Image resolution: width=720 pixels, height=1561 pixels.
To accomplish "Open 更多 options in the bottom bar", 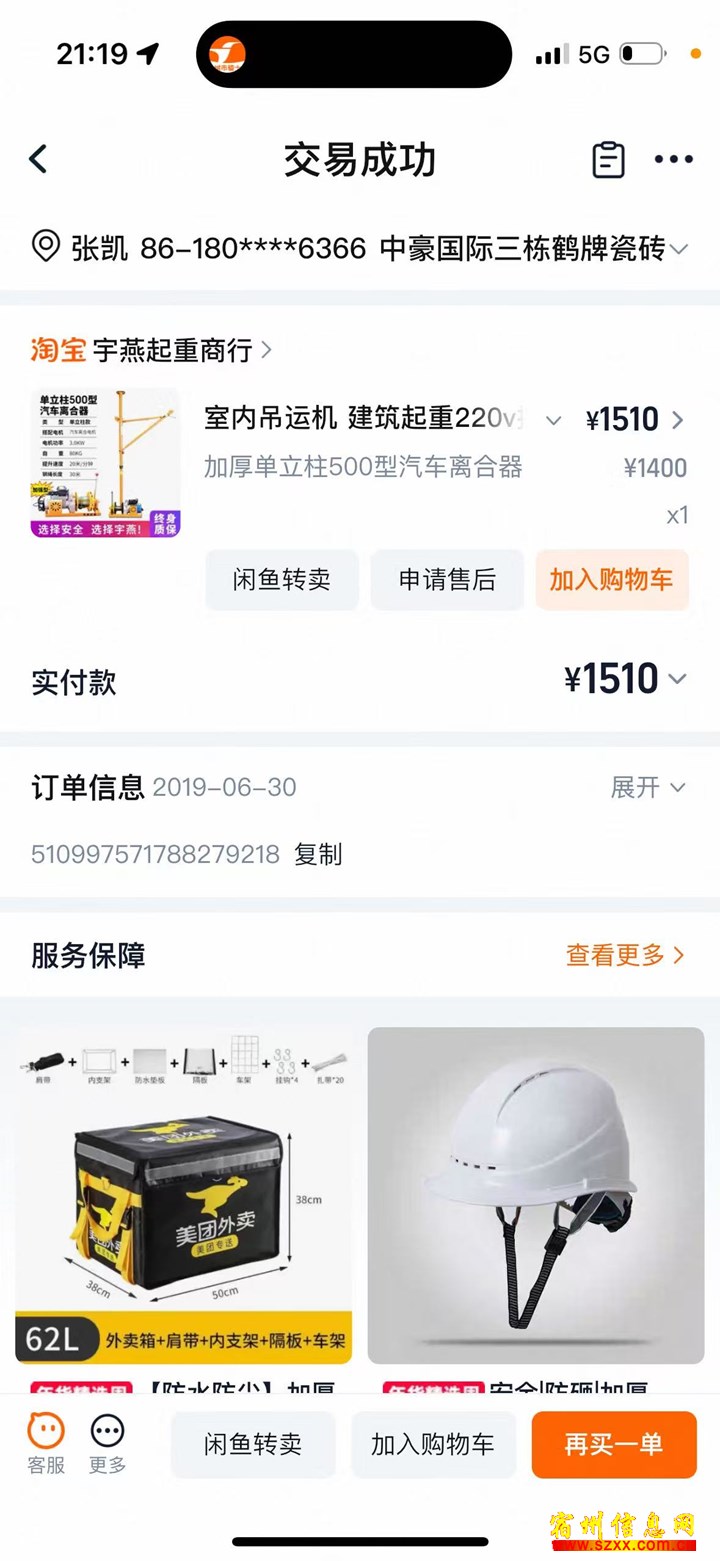I will 107,1445.
